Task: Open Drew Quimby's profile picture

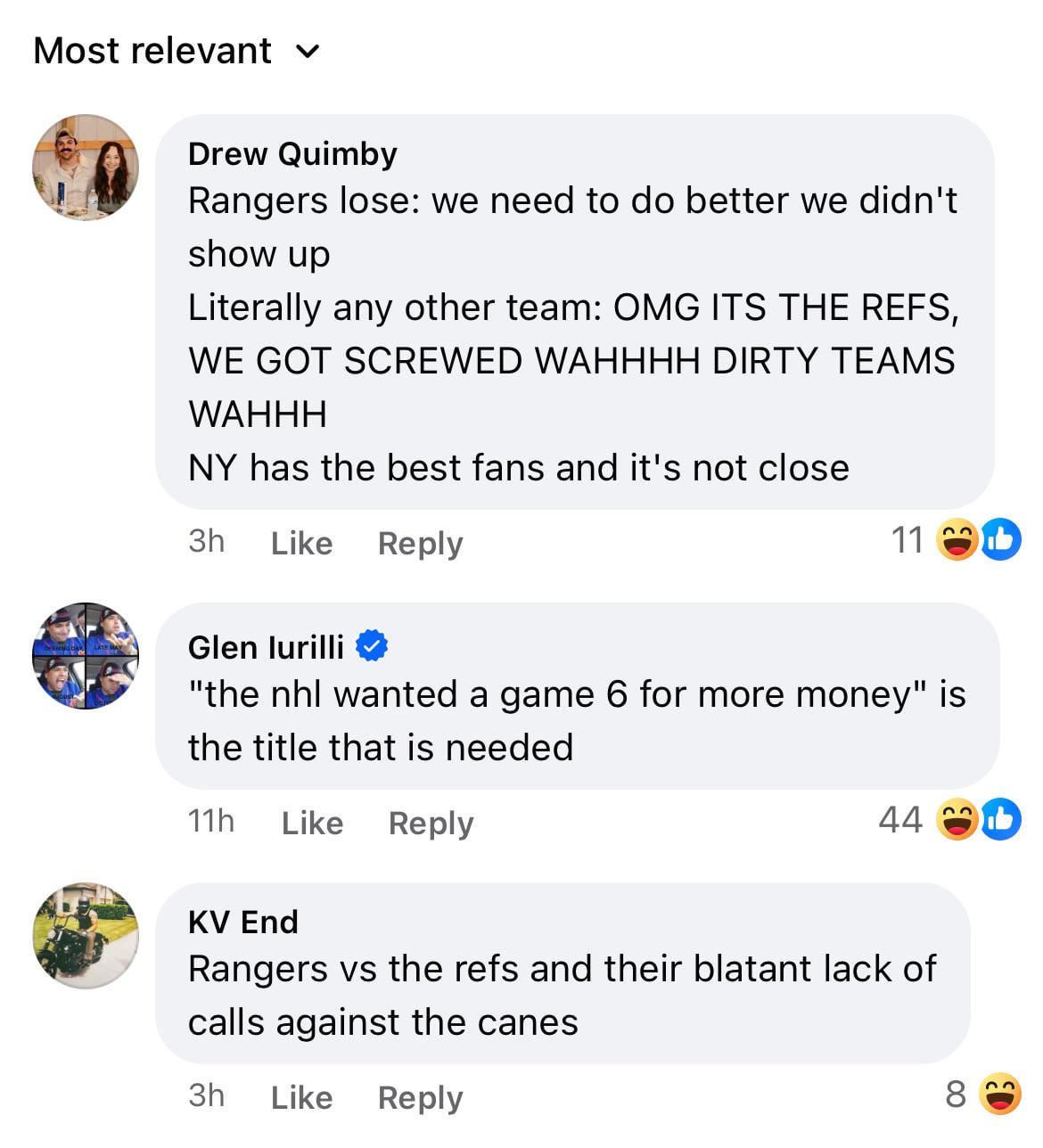Action: (x=86, y=167)
